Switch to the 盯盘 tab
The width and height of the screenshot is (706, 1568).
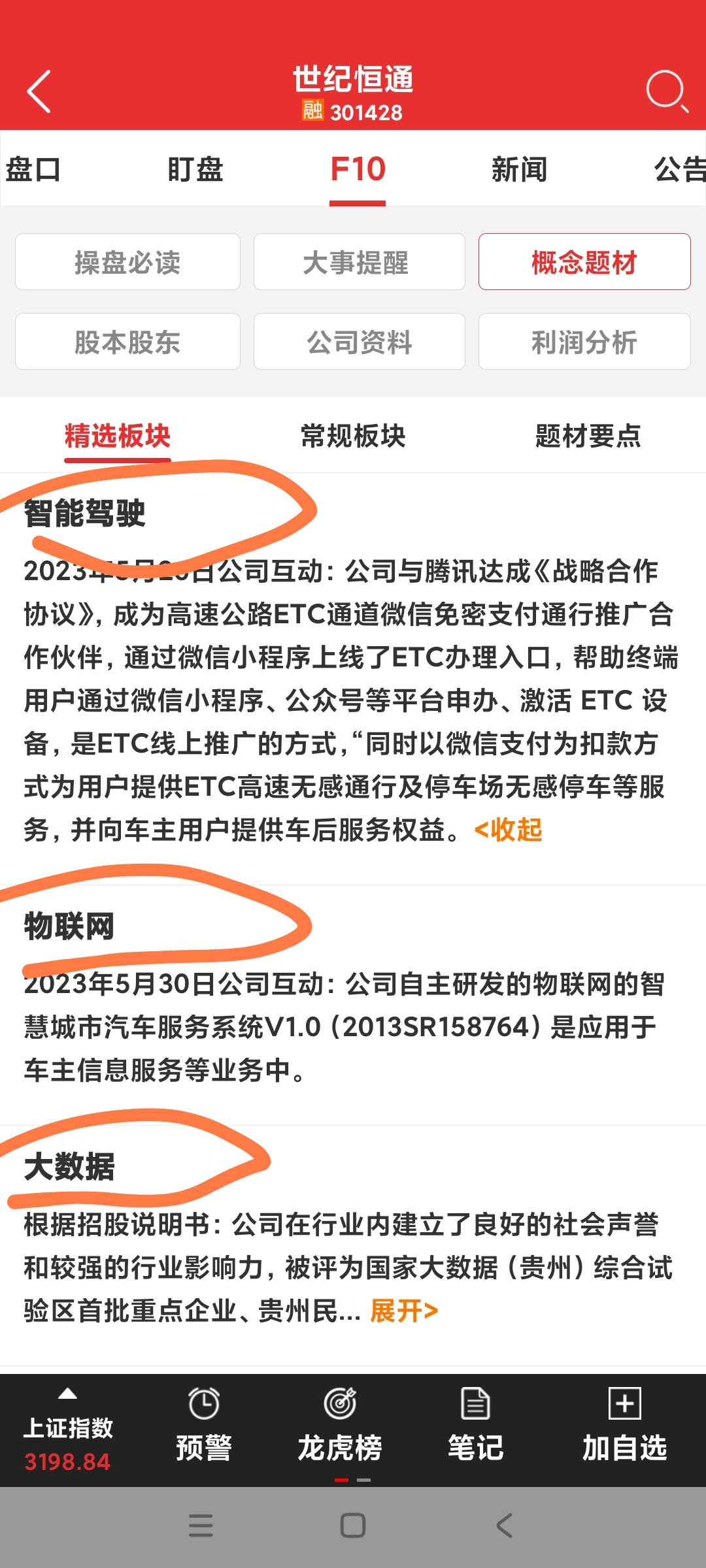(x=195, y=170)
